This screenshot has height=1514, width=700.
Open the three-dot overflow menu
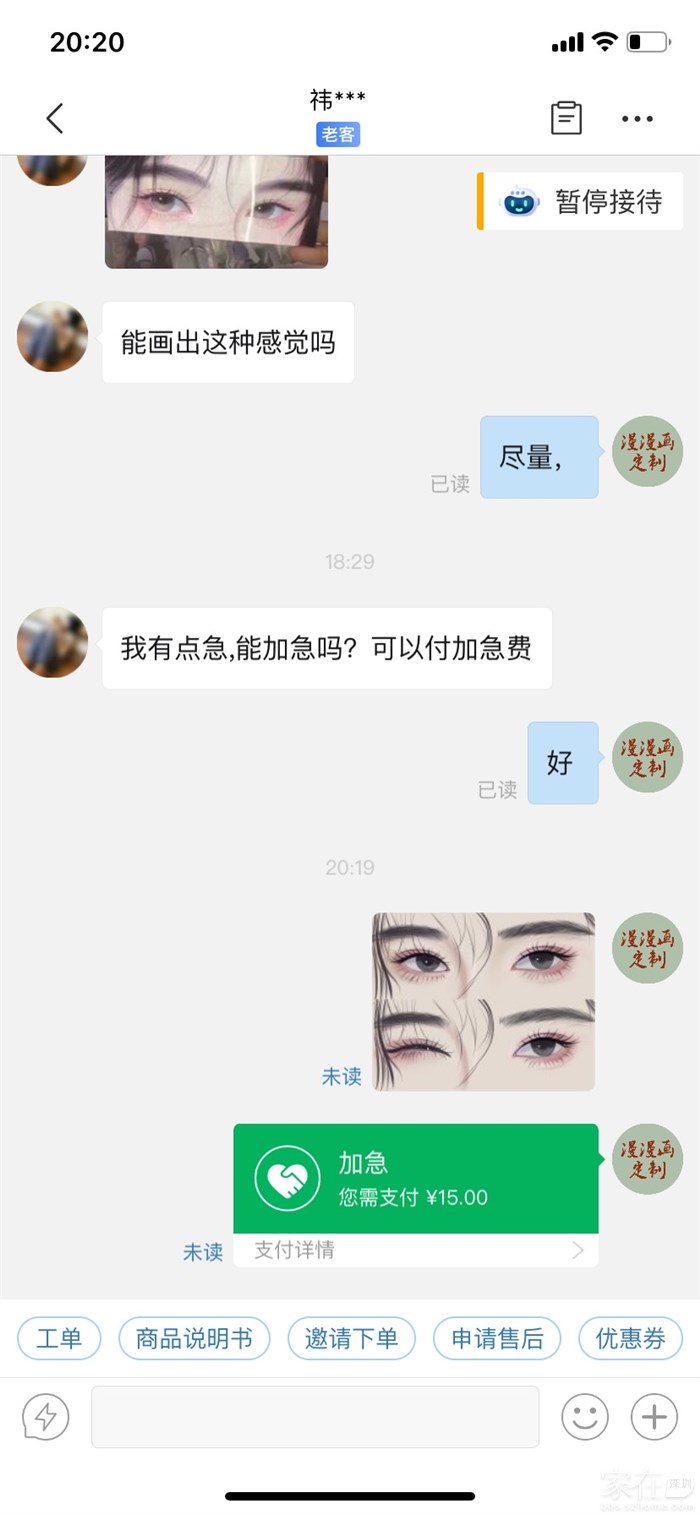tap(637, 118)
